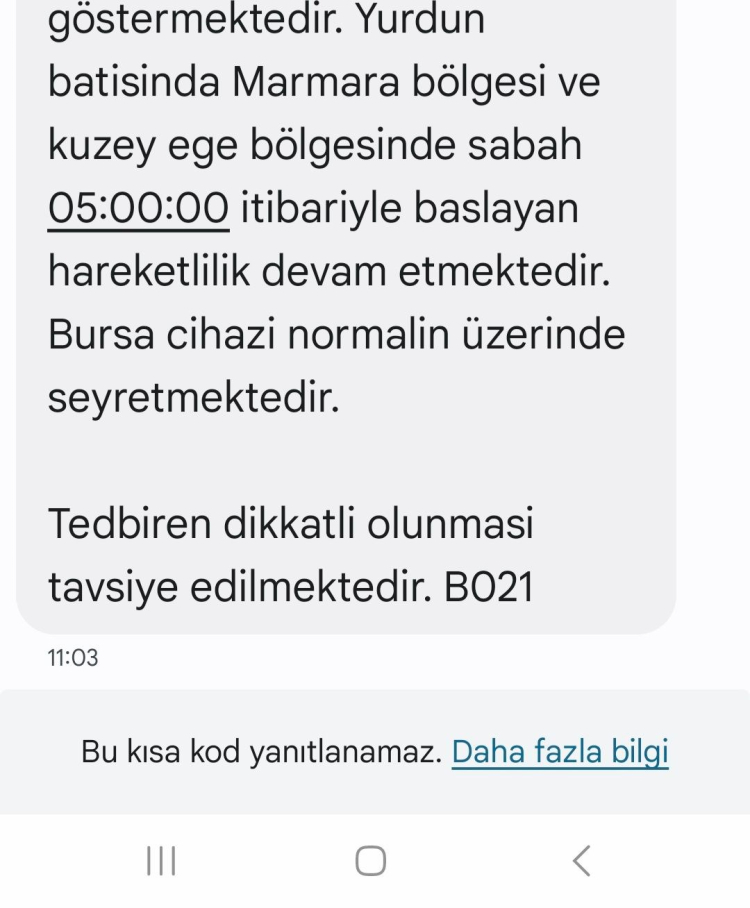This screenshot has height=908, width=750.
Task: Open the Daha fazla bilgi link
Action: (560, 752)
